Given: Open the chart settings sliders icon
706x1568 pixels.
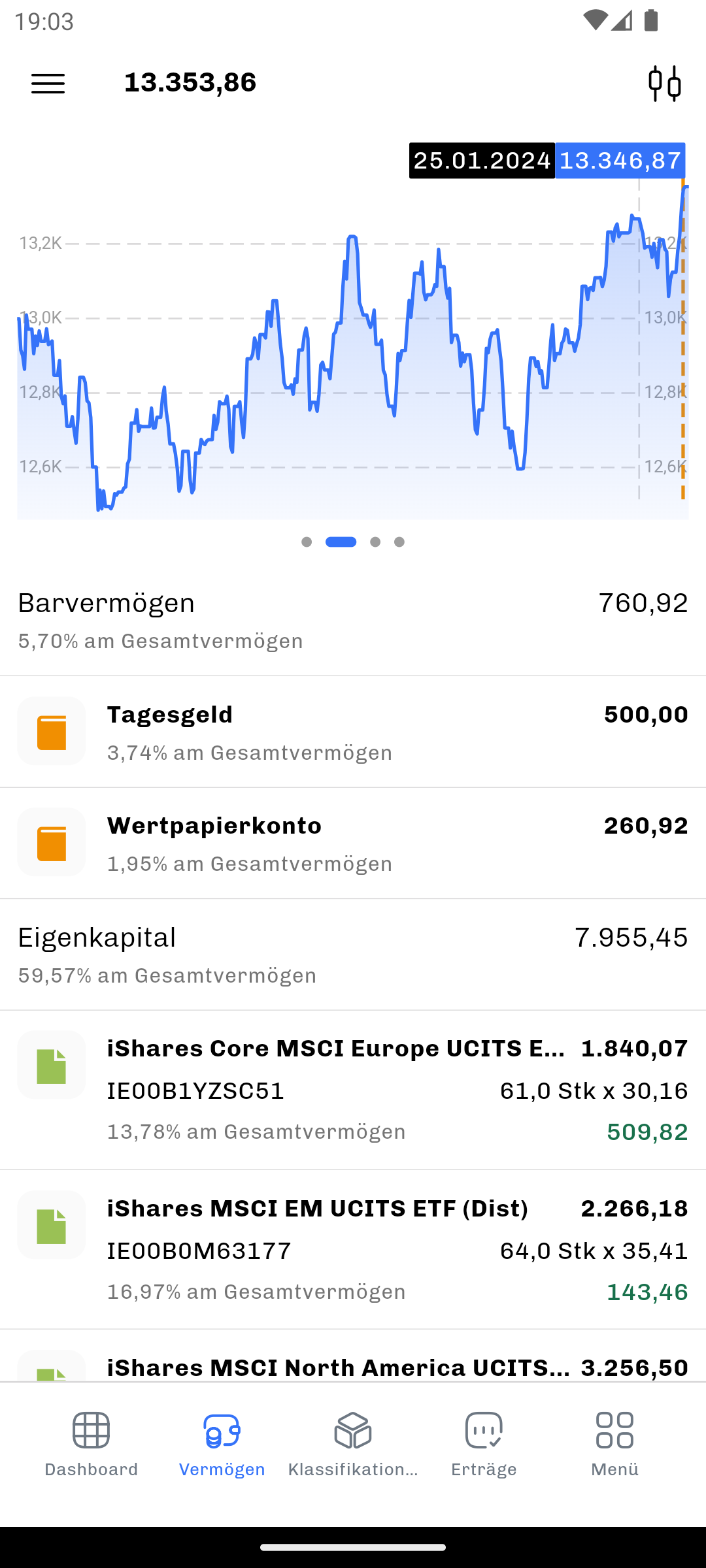Looking at the screenshot, I should [665, 84].
